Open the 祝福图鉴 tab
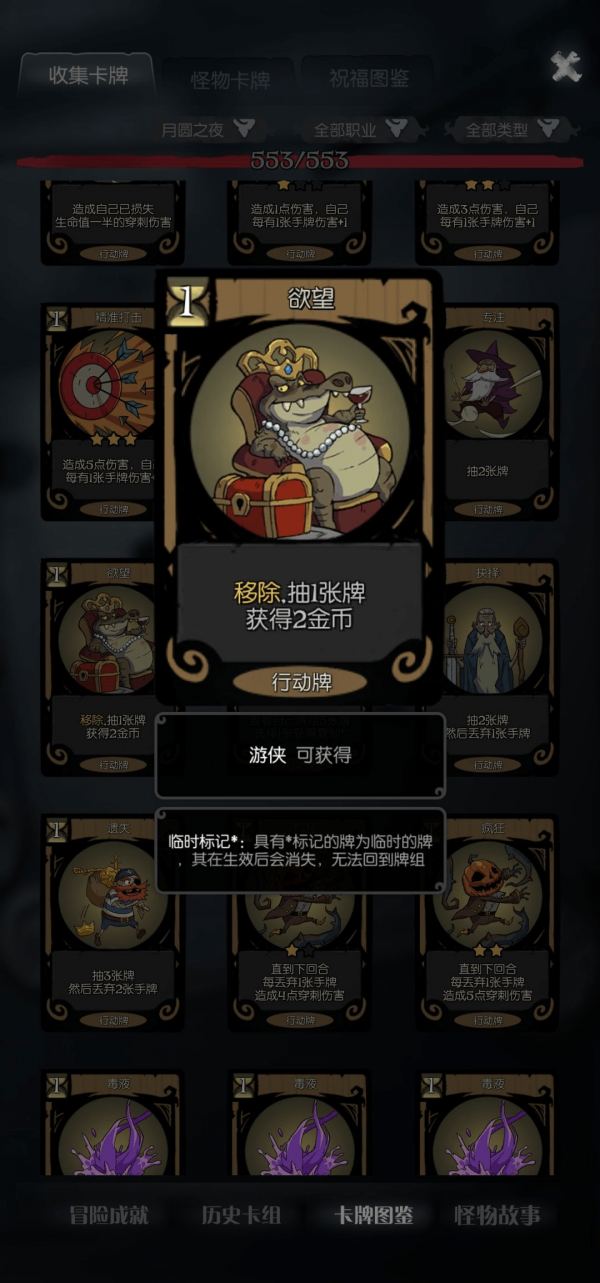 click(367, 79)
